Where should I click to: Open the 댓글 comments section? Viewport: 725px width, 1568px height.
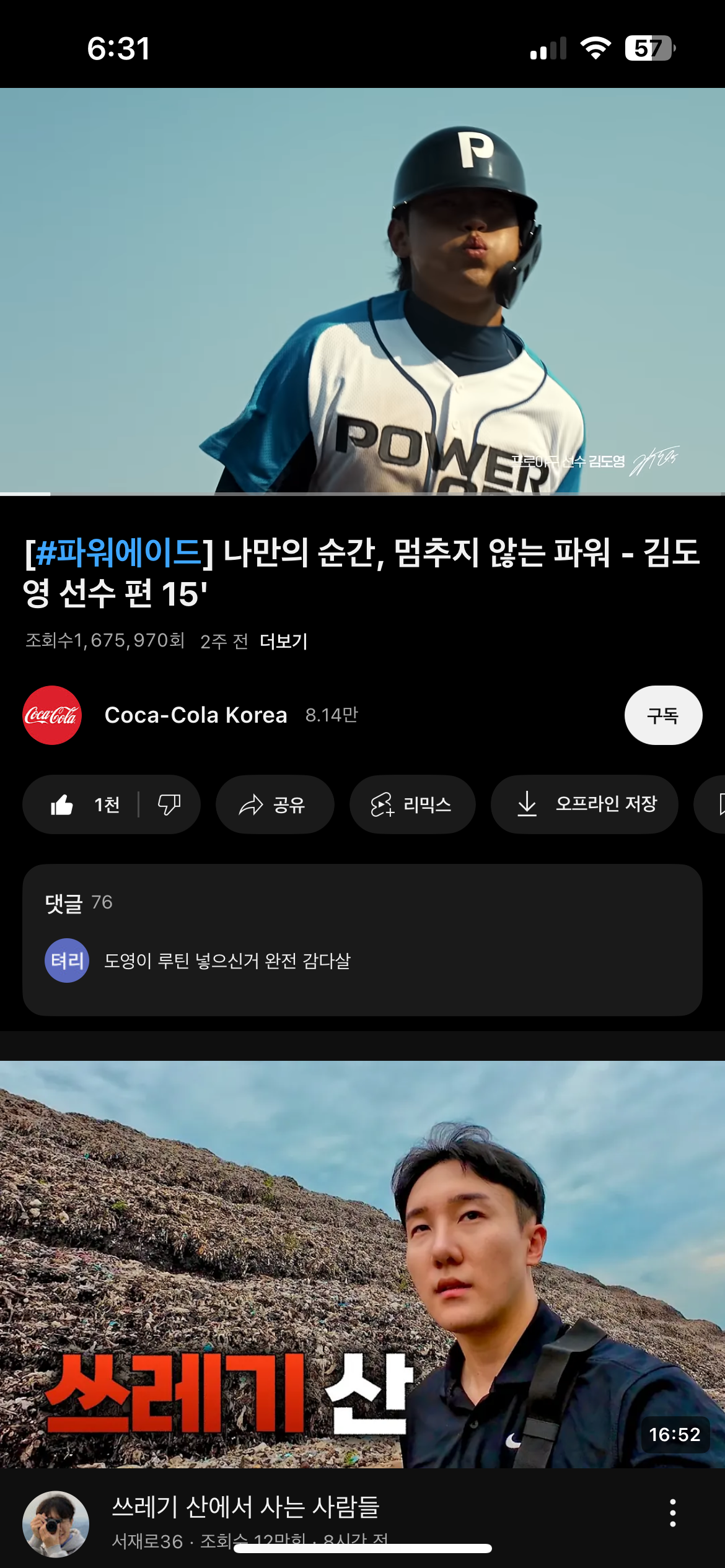(x=362, y=939)
